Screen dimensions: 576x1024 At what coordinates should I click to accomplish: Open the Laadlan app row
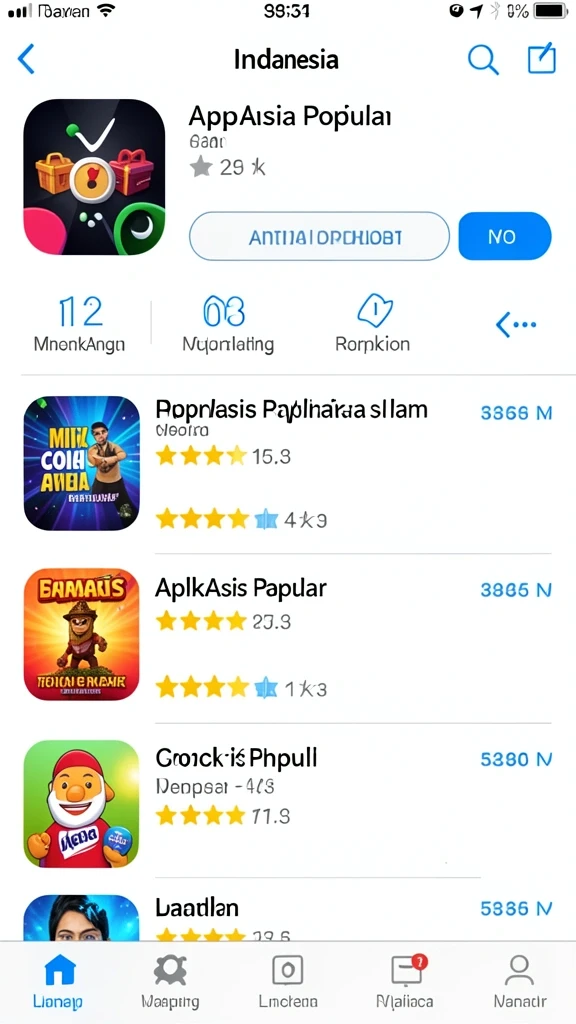[288, 917]
